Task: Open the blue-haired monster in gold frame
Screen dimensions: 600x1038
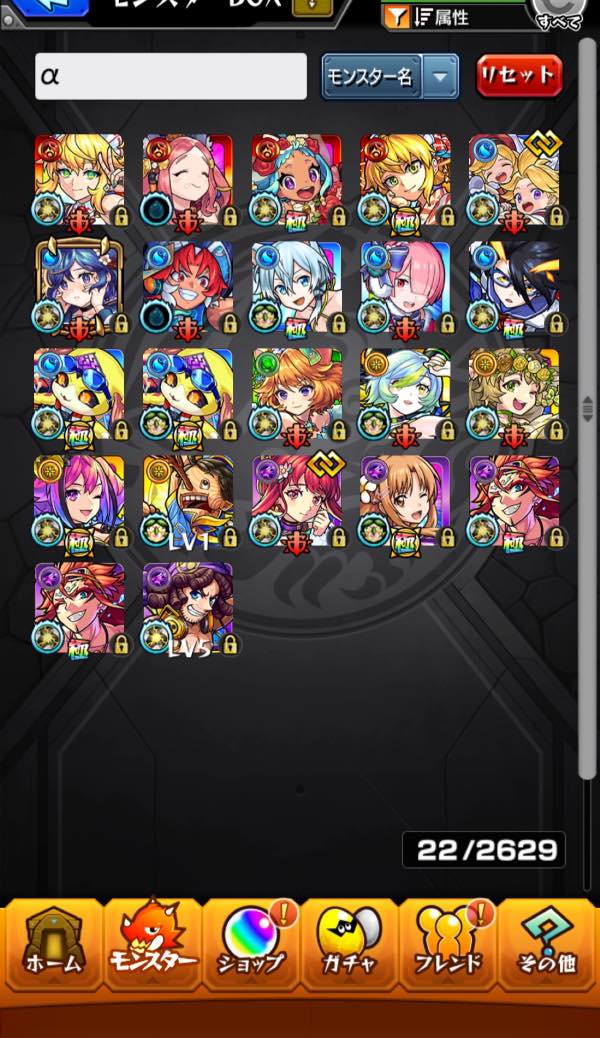Action: (79, 287)
